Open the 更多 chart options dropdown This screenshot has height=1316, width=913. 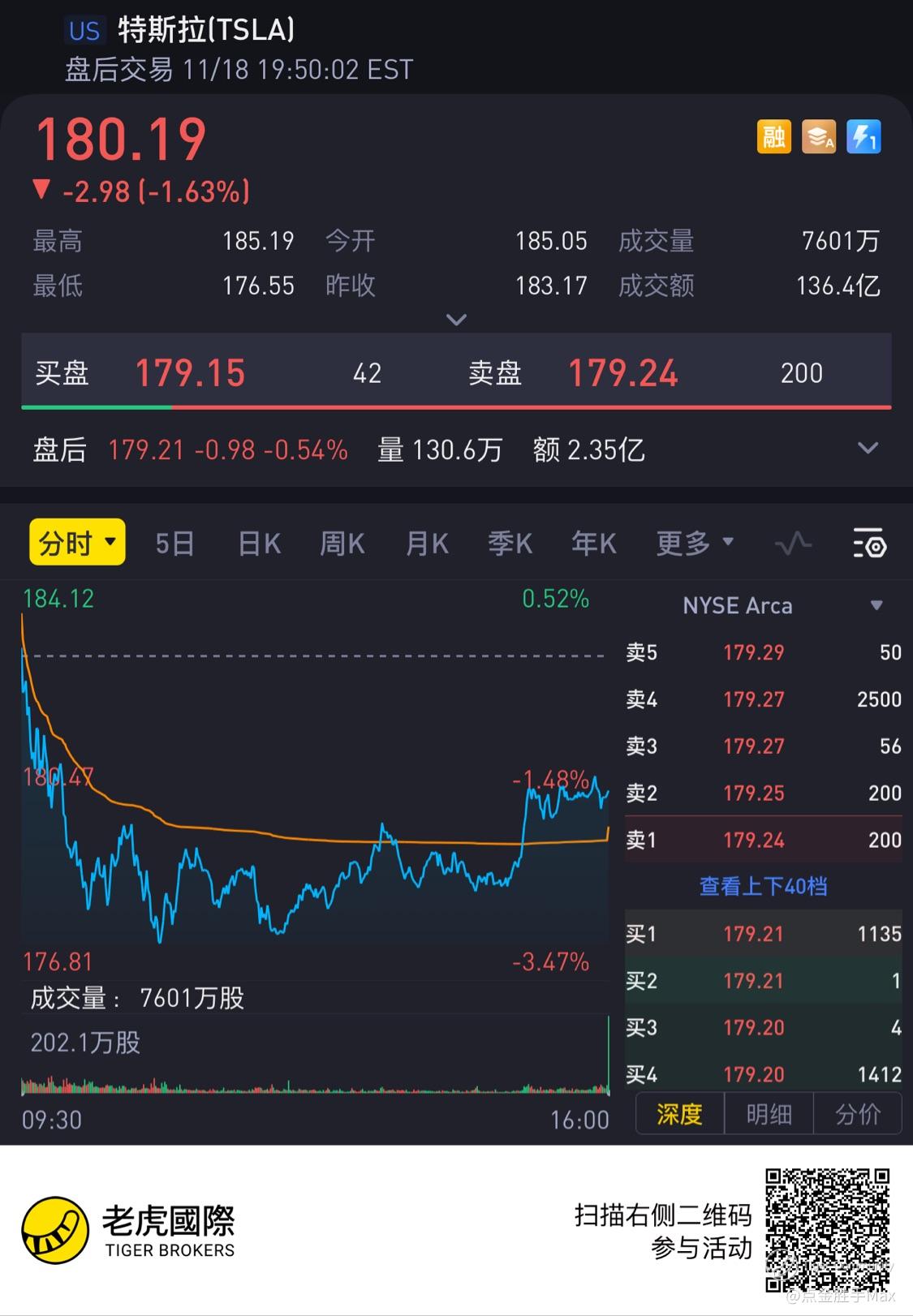[694, 543]
